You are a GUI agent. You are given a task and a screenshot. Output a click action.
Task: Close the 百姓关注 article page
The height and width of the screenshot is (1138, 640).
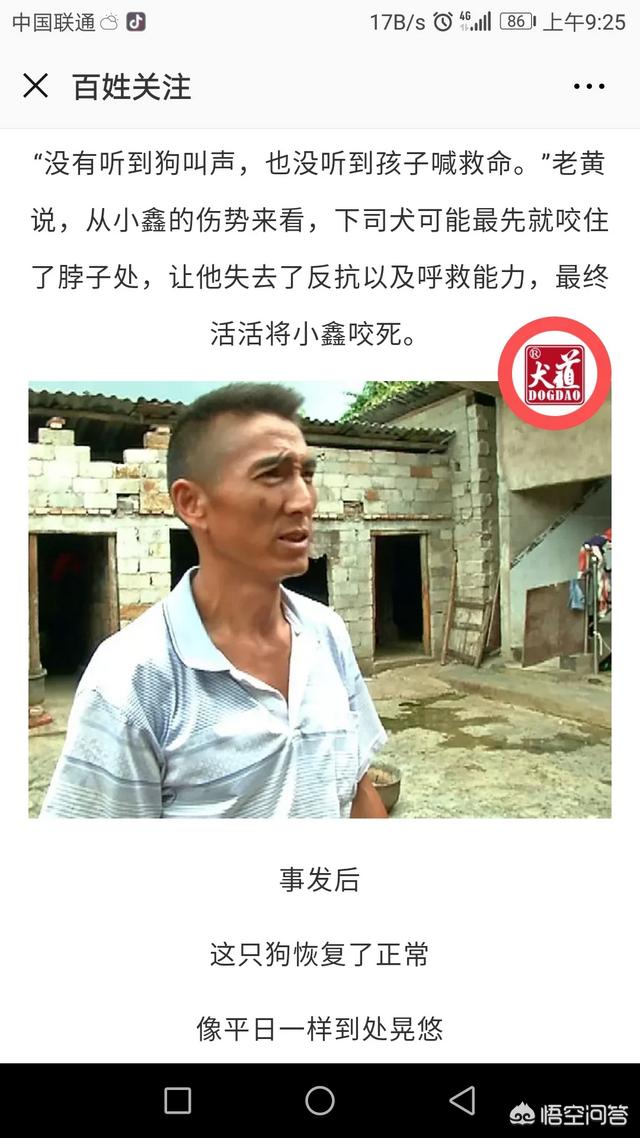click(35, 86)
